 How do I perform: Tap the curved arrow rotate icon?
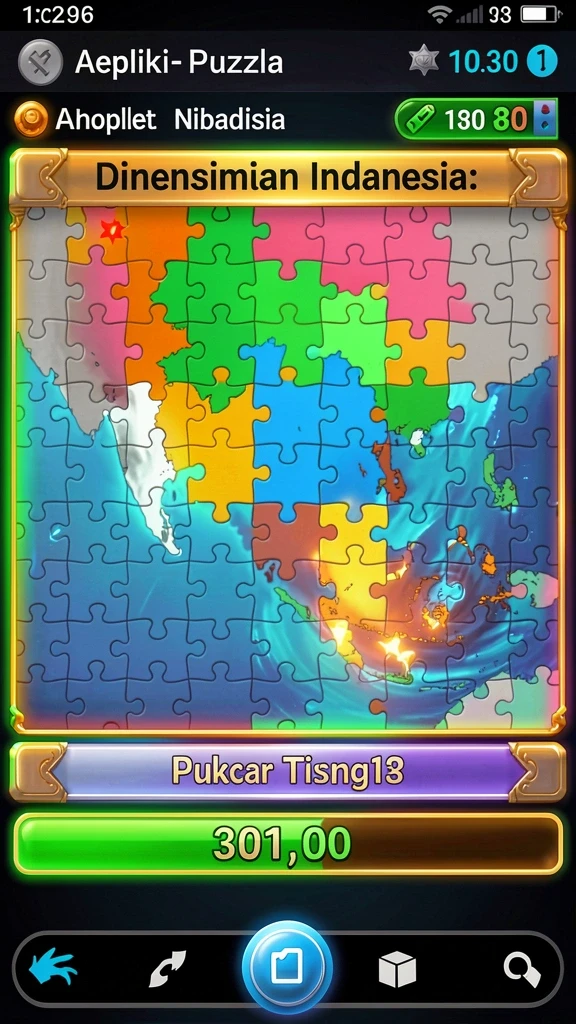click(x=167, y=968)
